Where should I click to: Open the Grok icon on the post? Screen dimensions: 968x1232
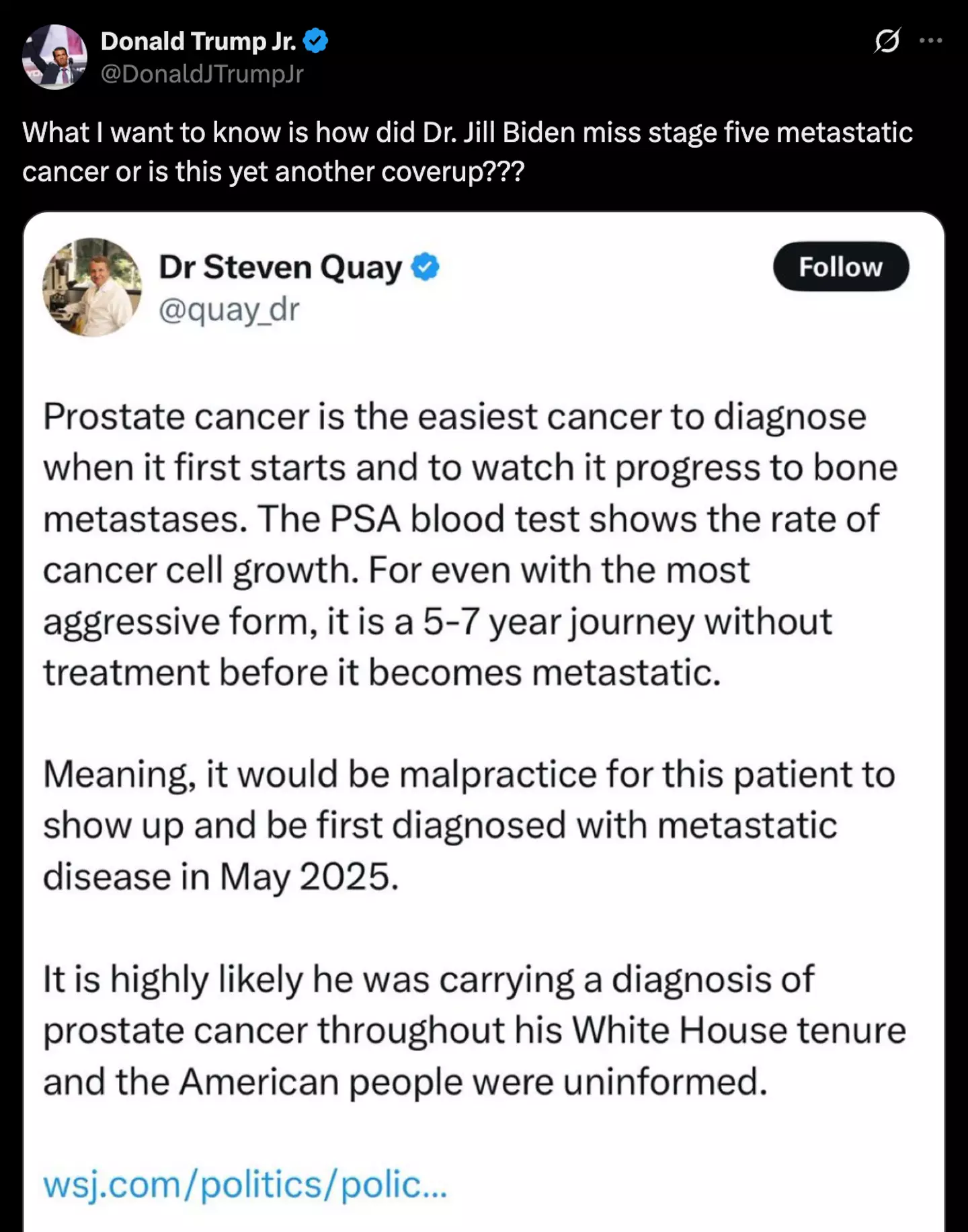[887, 40]
